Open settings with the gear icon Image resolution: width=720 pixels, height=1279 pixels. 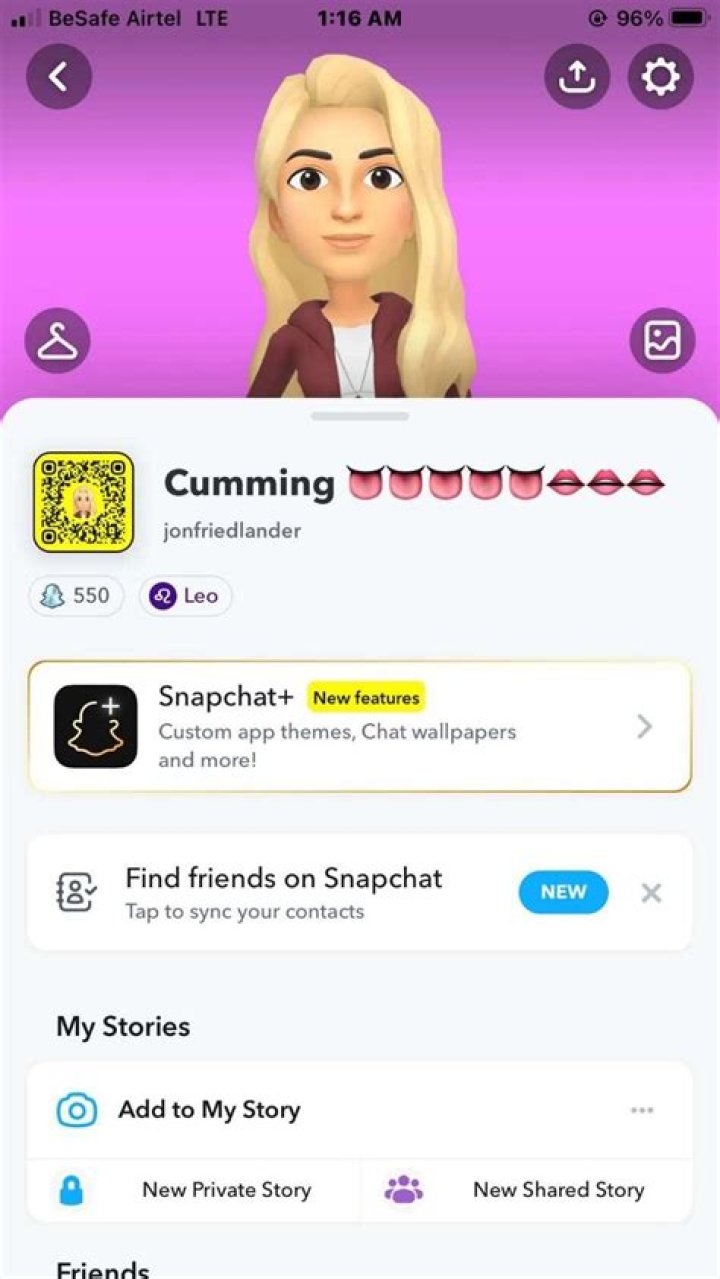click(660, 76)
